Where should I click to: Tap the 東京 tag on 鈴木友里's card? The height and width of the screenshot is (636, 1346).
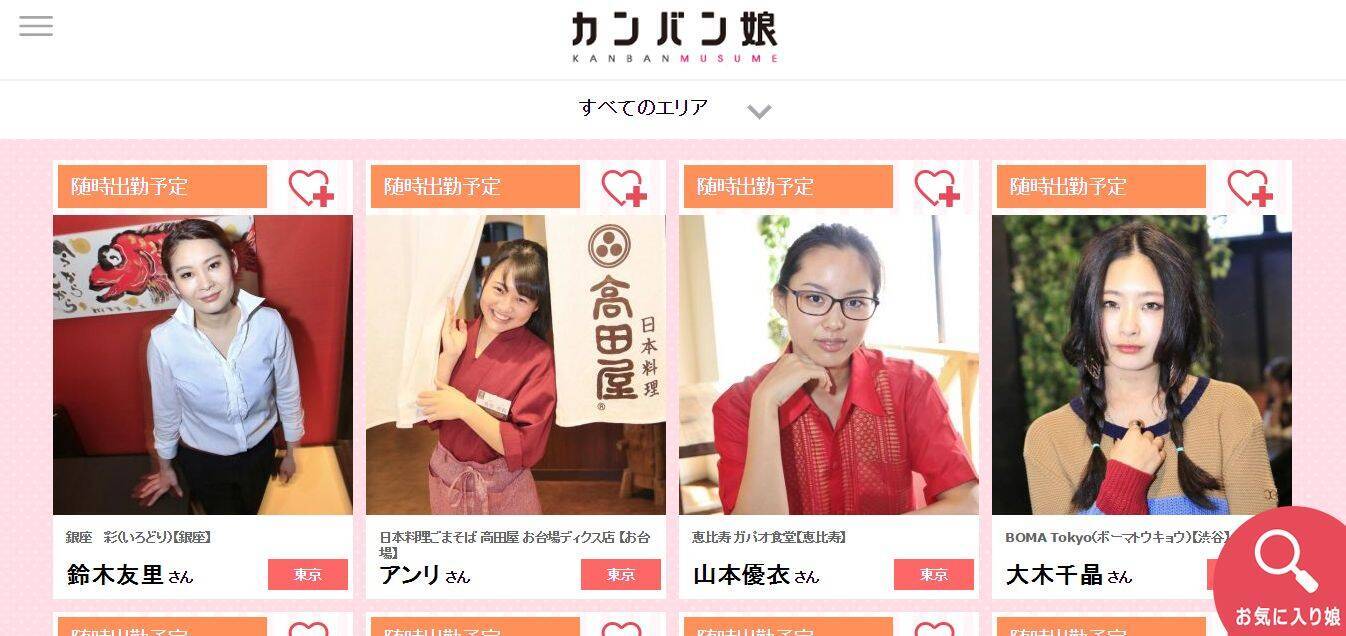(x=308, y=575)
